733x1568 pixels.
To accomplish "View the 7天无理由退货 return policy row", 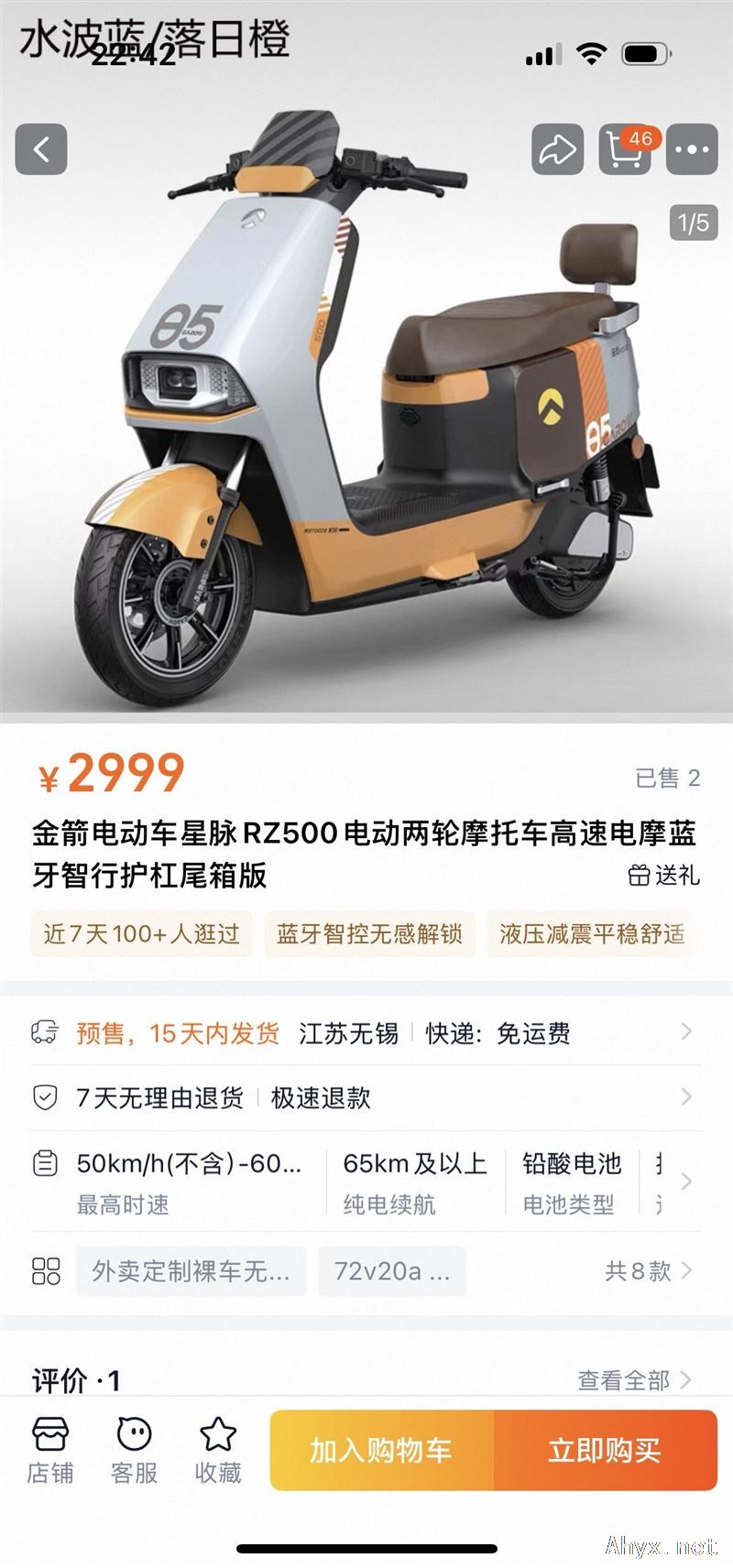I will (366, 1097).
